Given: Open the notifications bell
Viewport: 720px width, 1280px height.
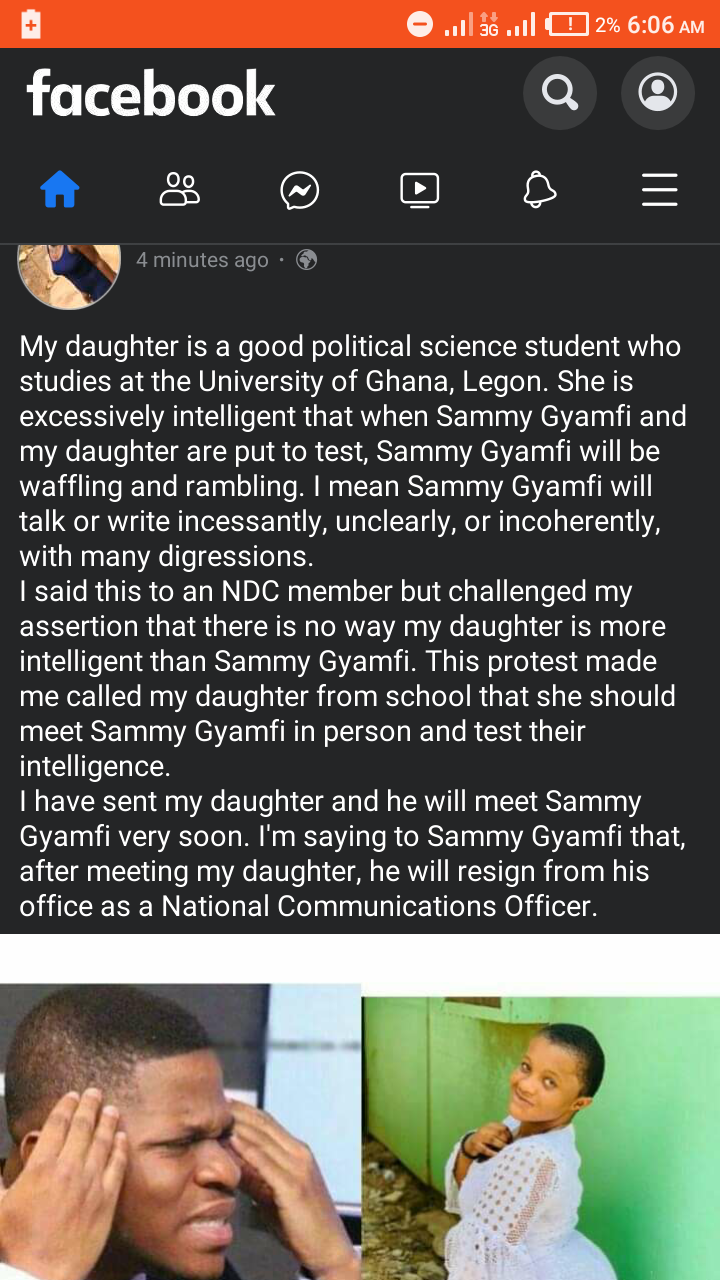Looking at the screenshot, I should [x=540, y=189].
